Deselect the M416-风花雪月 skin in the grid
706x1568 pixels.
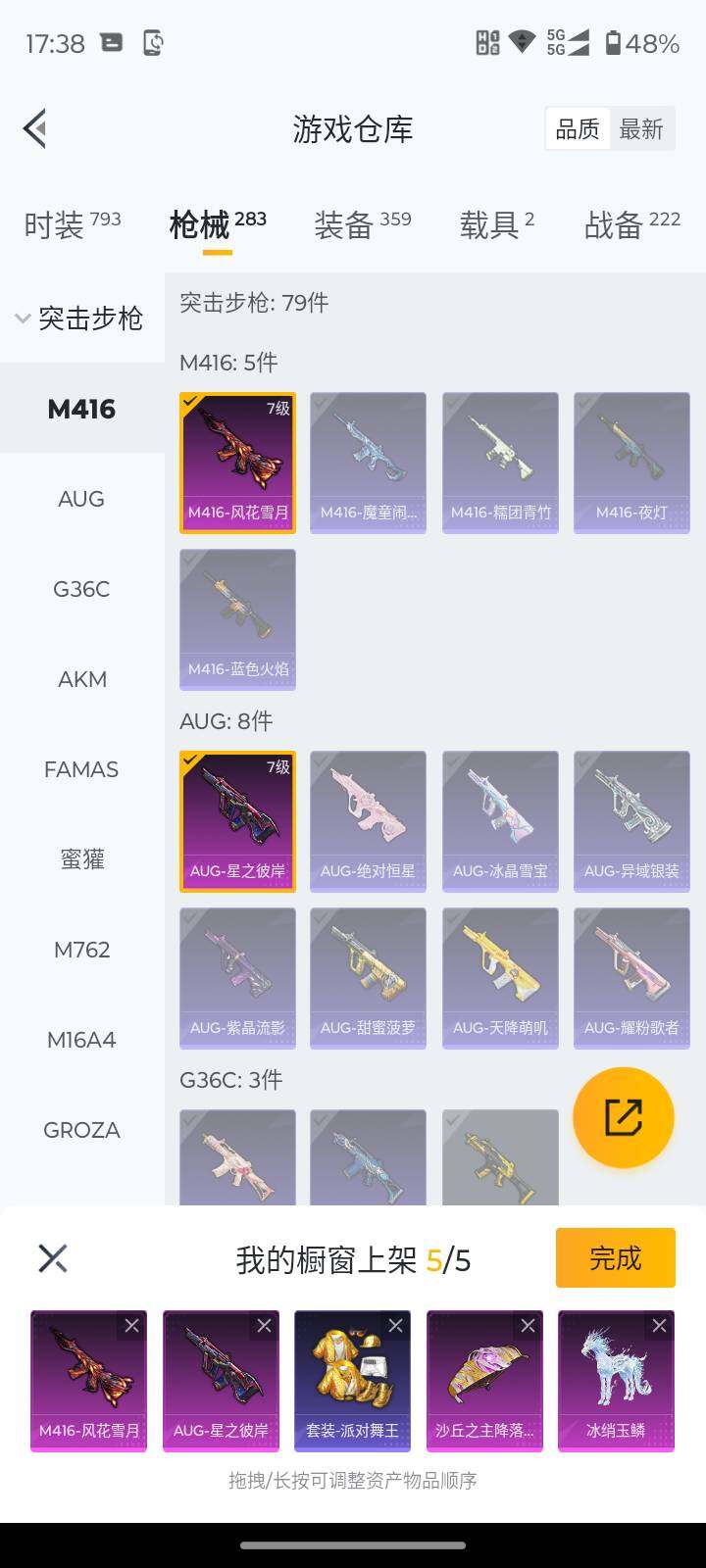click(237, 463)
